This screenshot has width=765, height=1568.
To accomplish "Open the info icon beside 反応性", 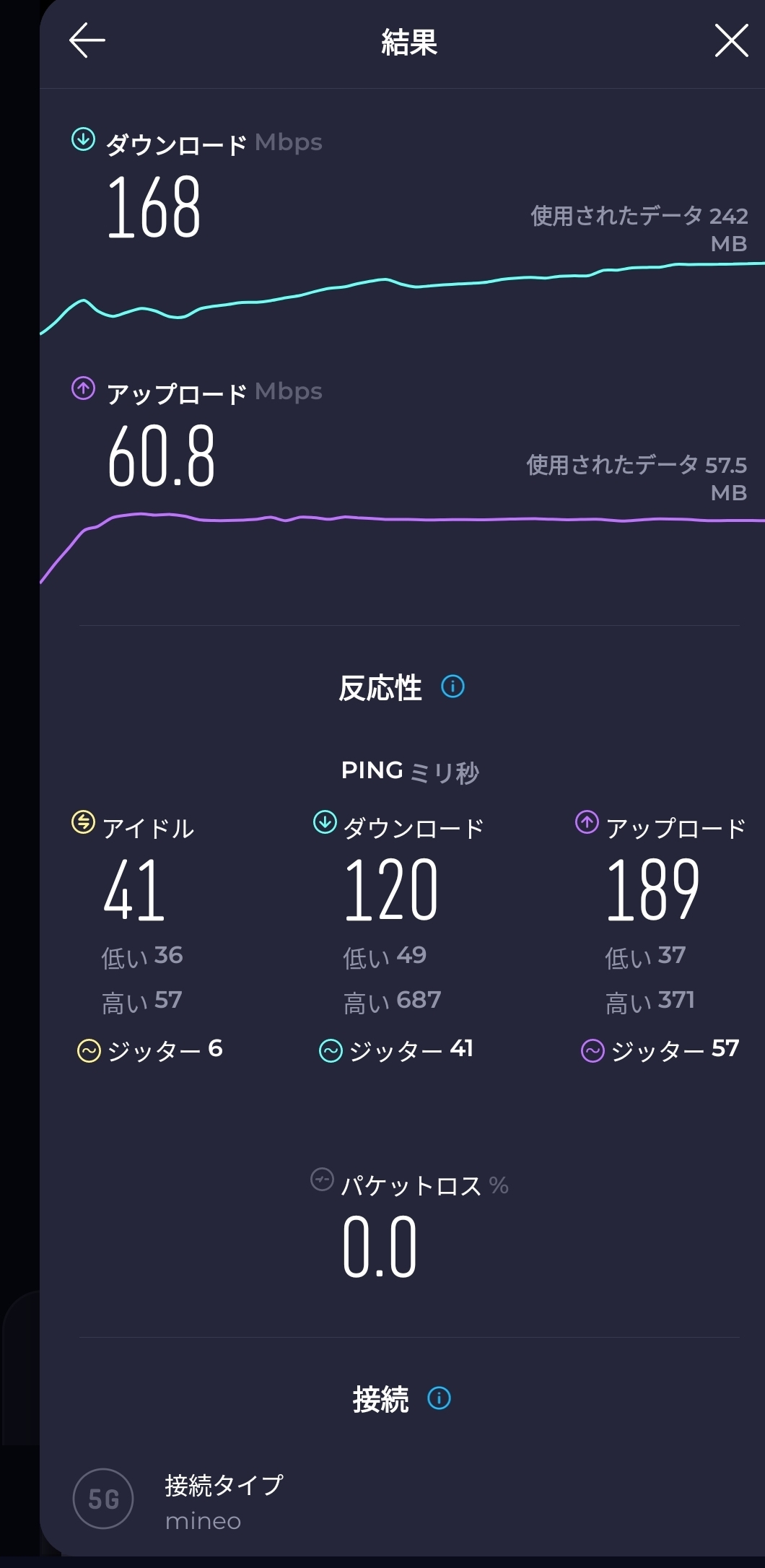I will [453, 686].
